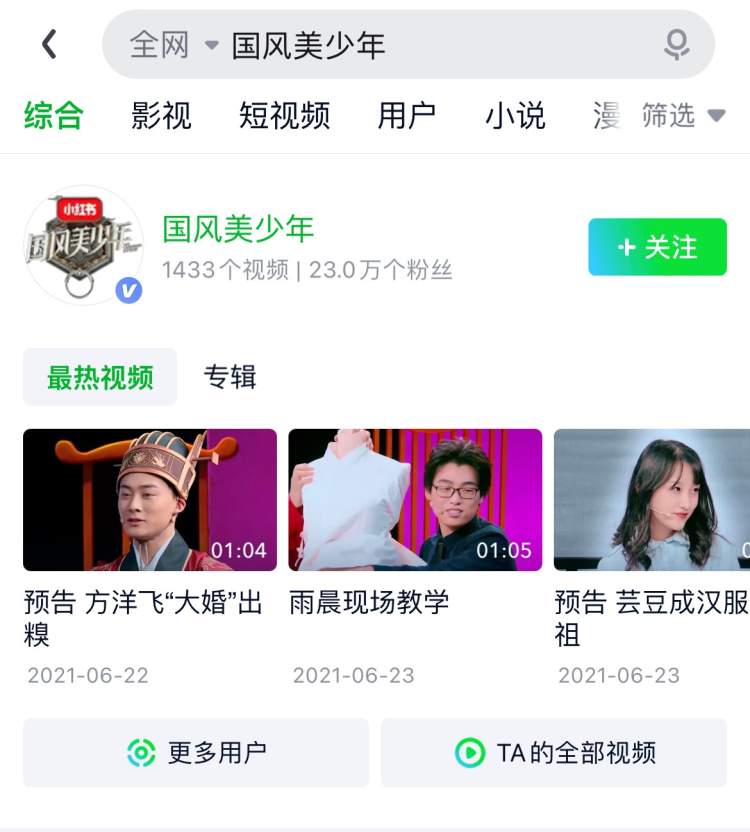Switch to the 短视频 tab
Image resolution: width=750 pixels, height=832 pixels.
coord(284,116)
